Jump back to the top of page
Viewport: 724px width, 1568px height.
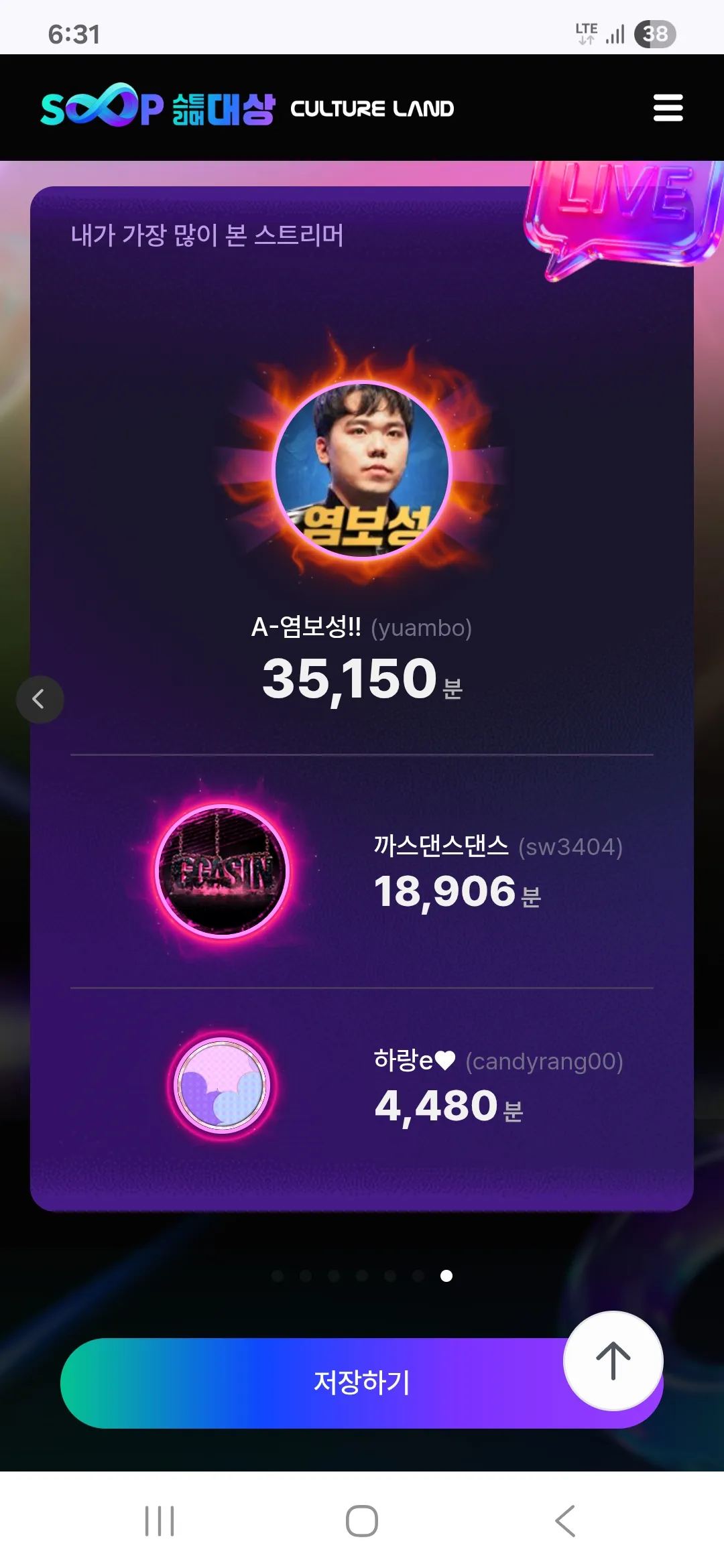pos(613,1360)
